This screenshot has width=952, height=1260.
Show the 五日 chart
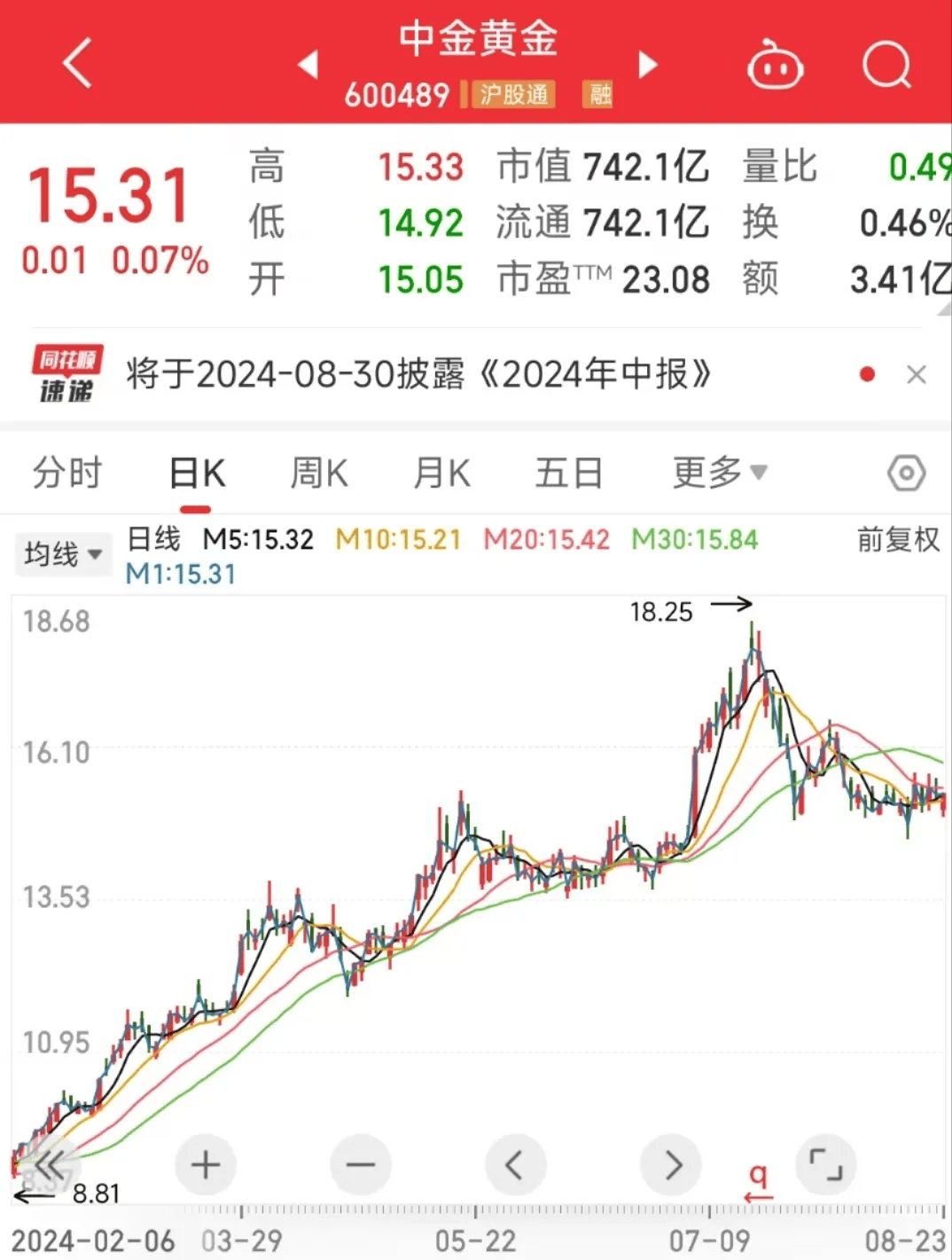point(569,473)
